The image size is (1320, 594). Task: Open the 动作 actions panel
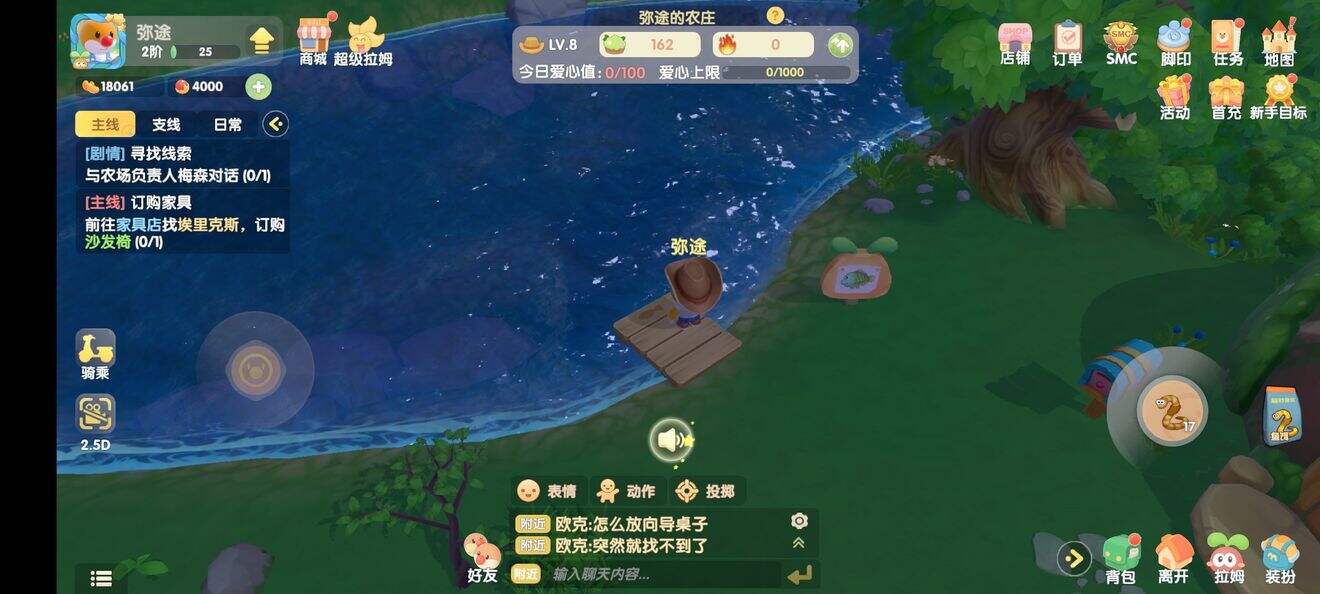point(625,490)
